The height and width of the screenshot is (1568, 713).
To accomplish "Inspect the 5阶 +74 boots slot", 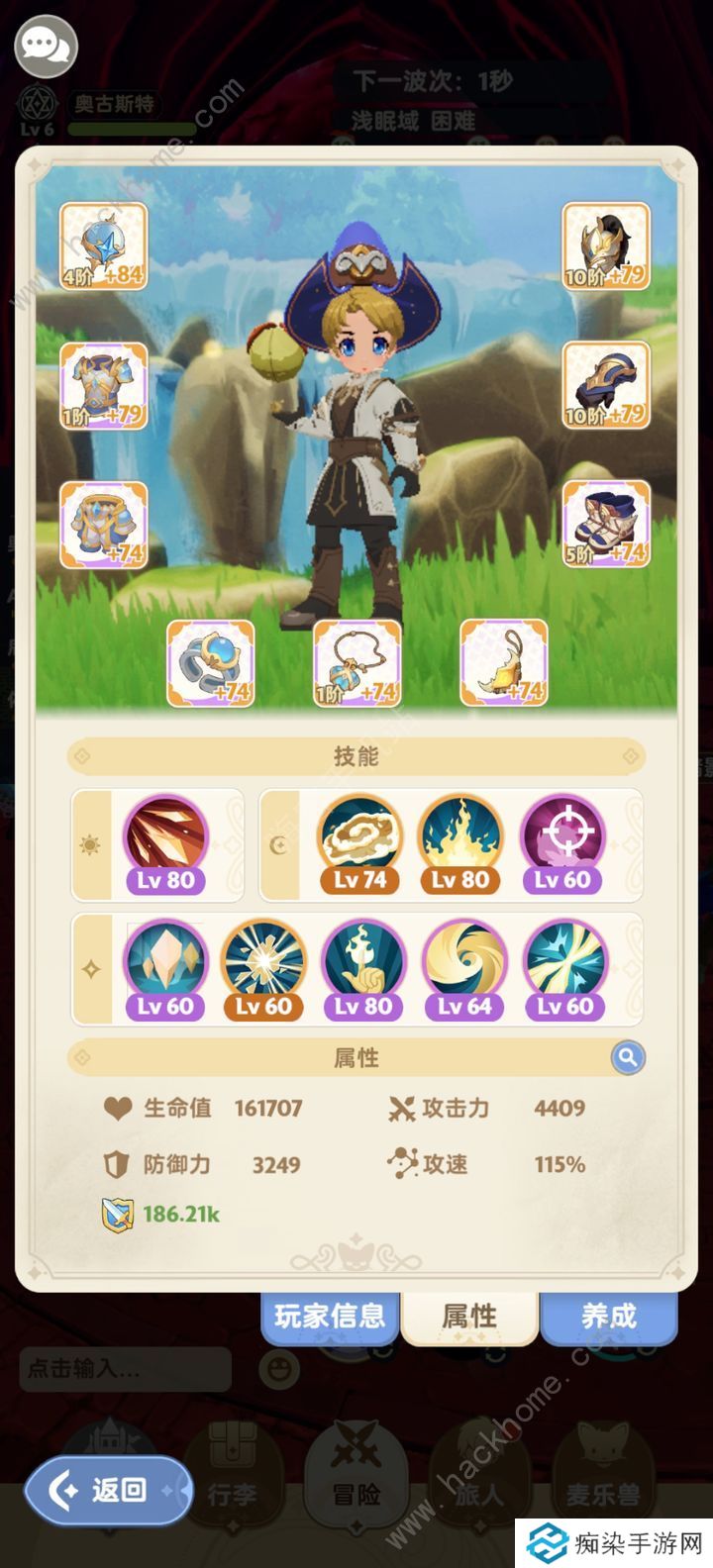I will pyautogui.click(x=606, y=525).
